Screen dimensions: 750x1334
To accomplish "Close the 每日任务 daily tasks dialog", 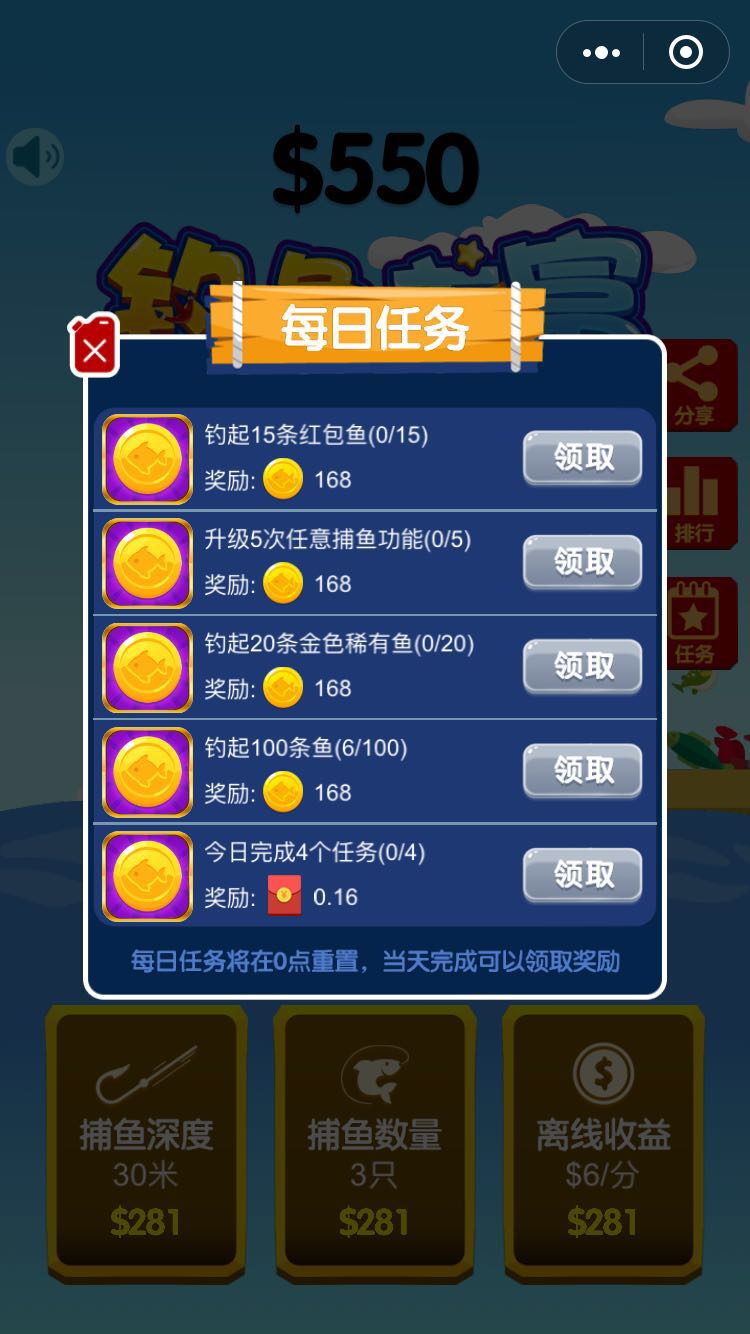I will [95, 348].
